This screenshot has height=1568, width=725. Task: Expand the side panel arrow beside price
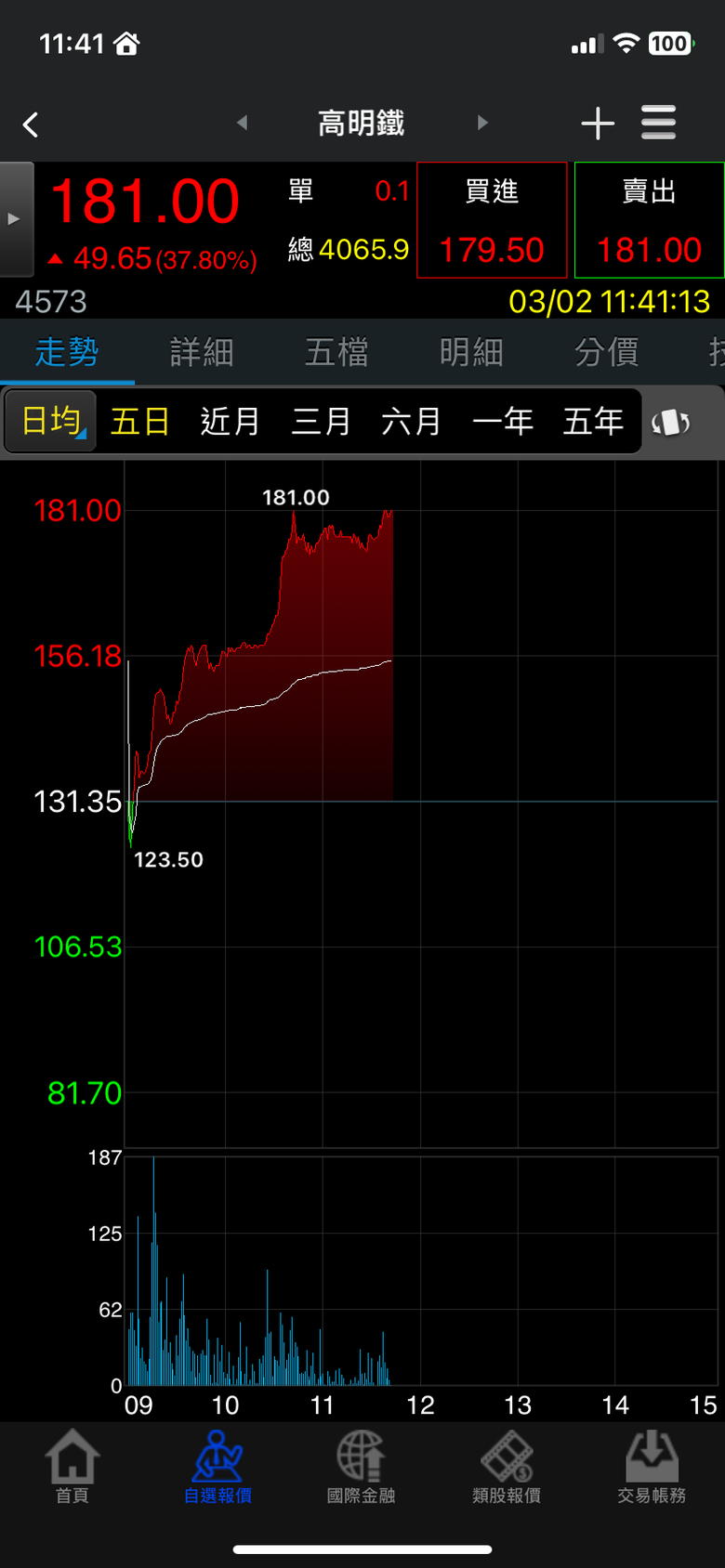click(15, 219)
